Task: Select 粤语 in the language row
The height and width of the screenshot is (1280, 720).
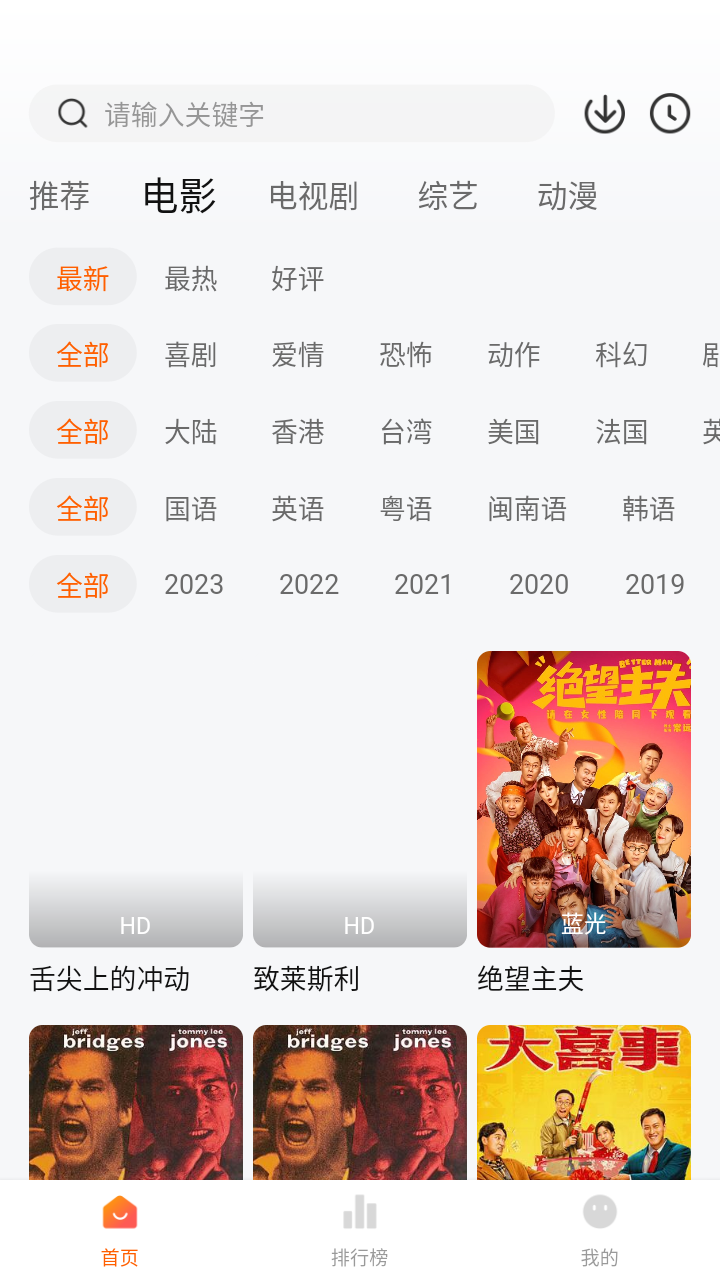Action: point(406,508)
